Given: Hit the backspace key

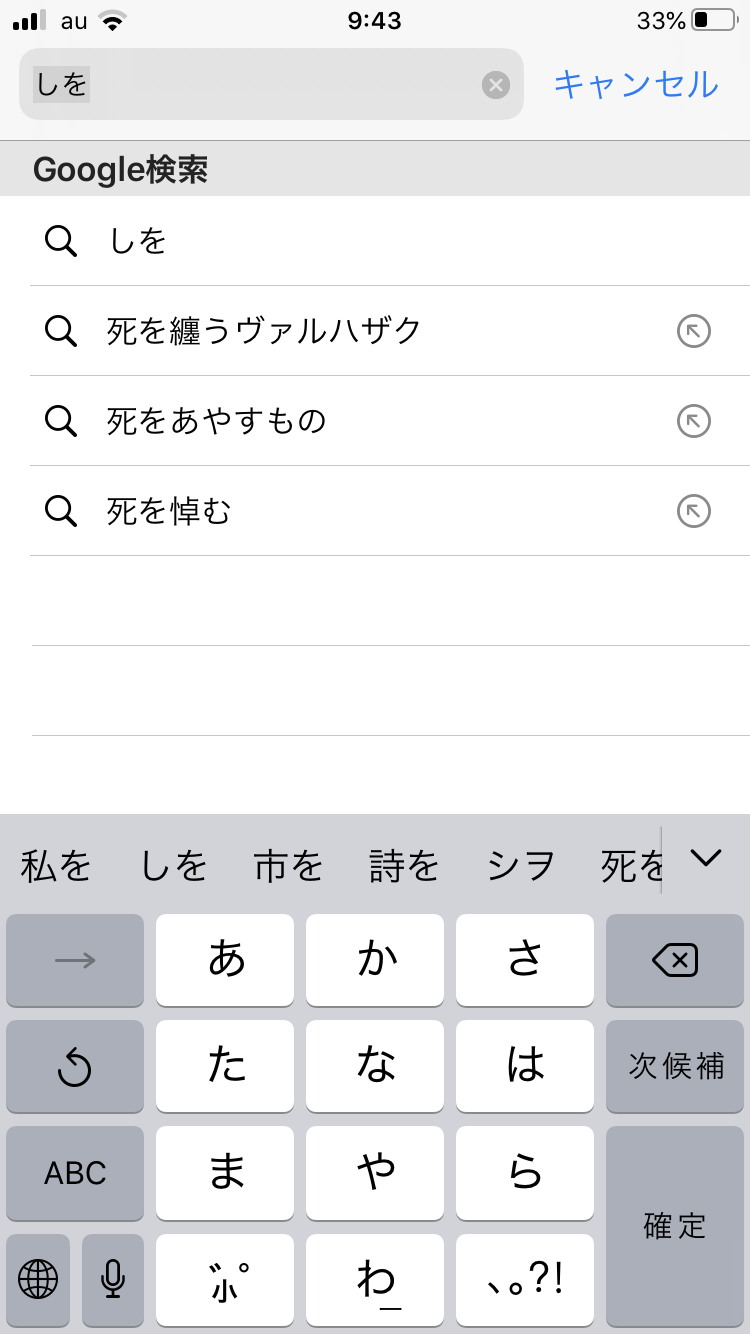Looking at the screenshot, I should pyautogui.click(x=675, y=961).
